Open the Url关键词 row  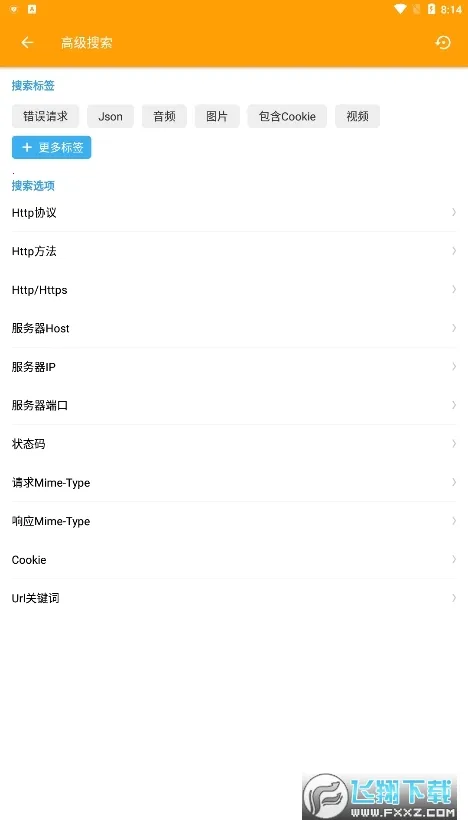(234, 598)
